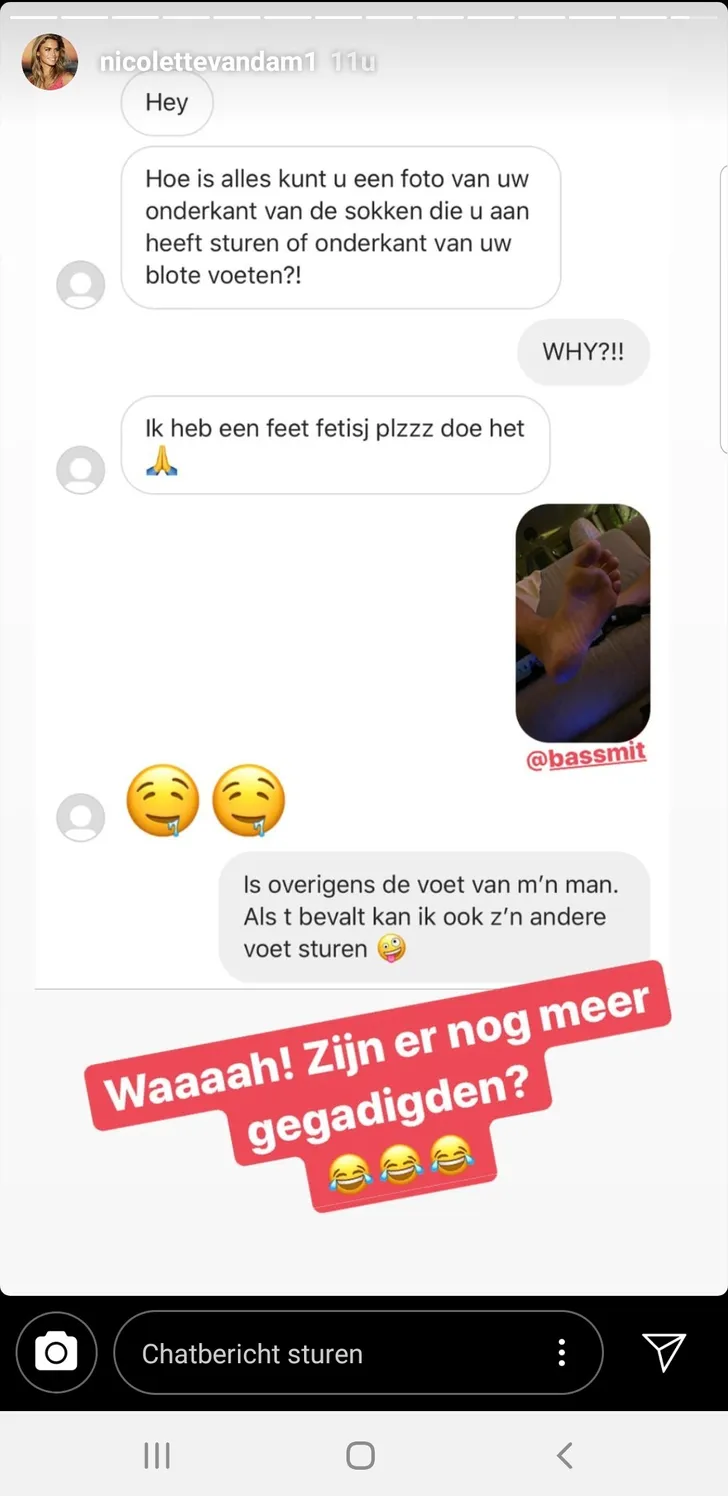Image resolution: width=728 pixels, height=1496 pixels.
Task: Go to the home screen
Action: [360, 1455]
